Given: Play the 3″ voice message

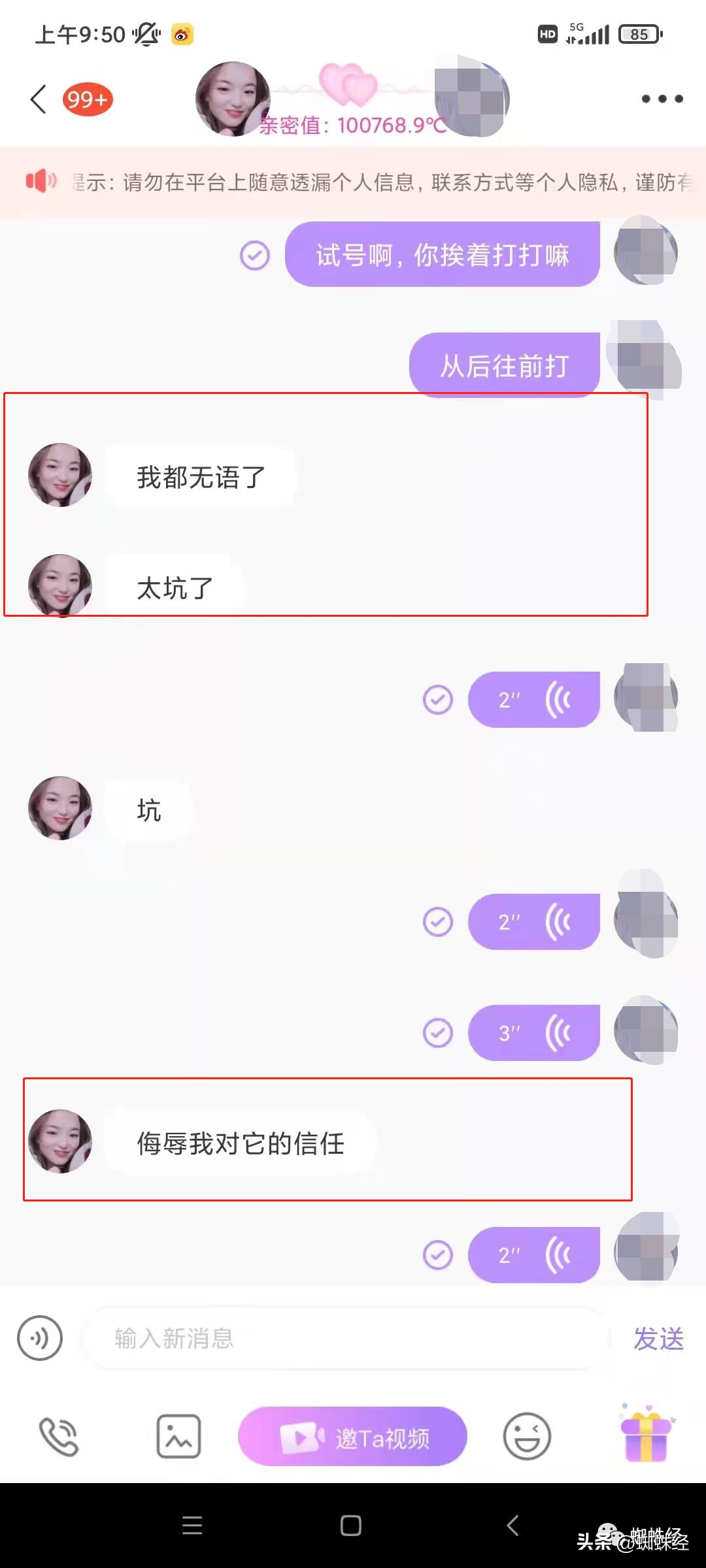Looking at the screenshot, I should (533, 1033).
